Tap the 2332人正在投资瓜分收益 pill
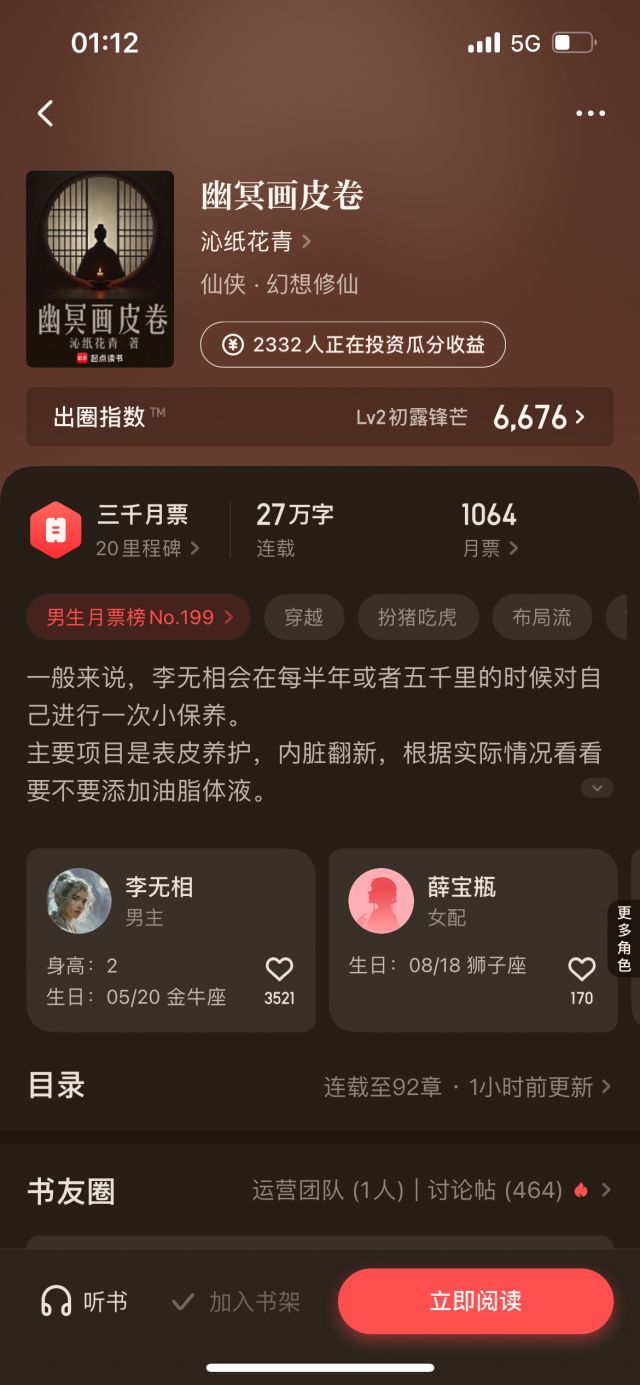640x1385 pixels. tap(353, 345)
